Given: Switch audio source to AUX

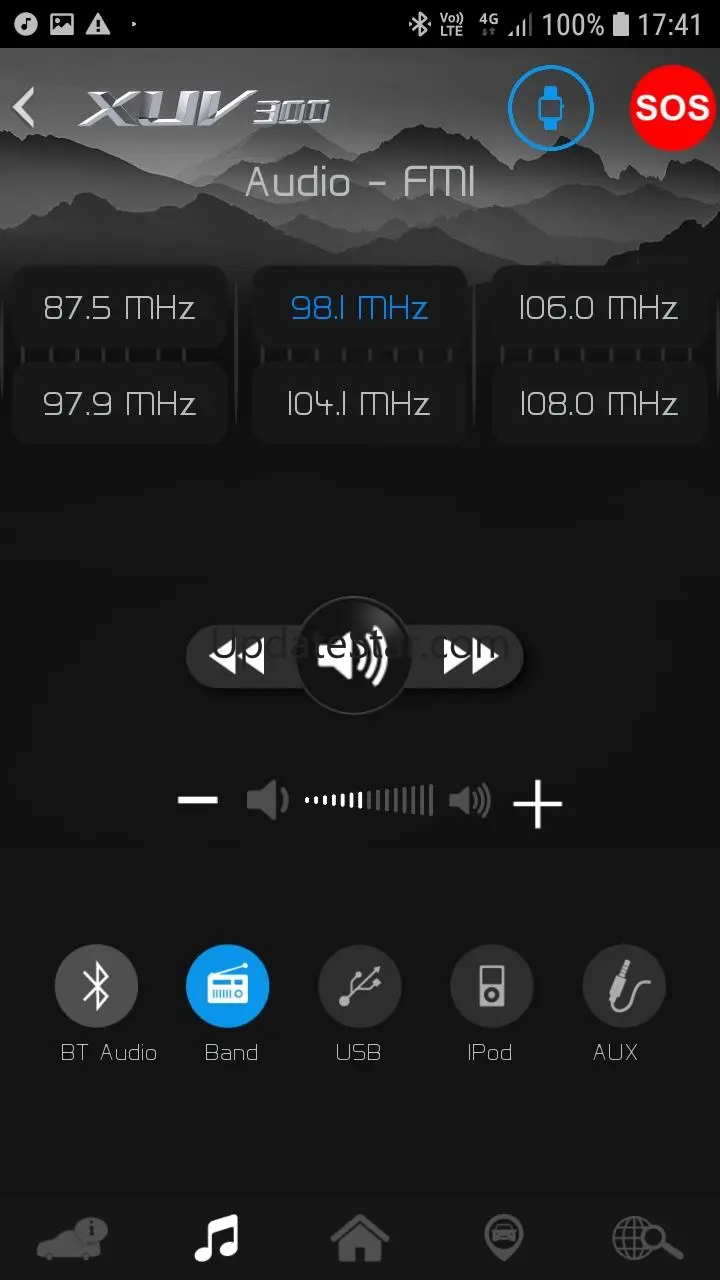Looking at the screenshot, I should pos(623,987).
